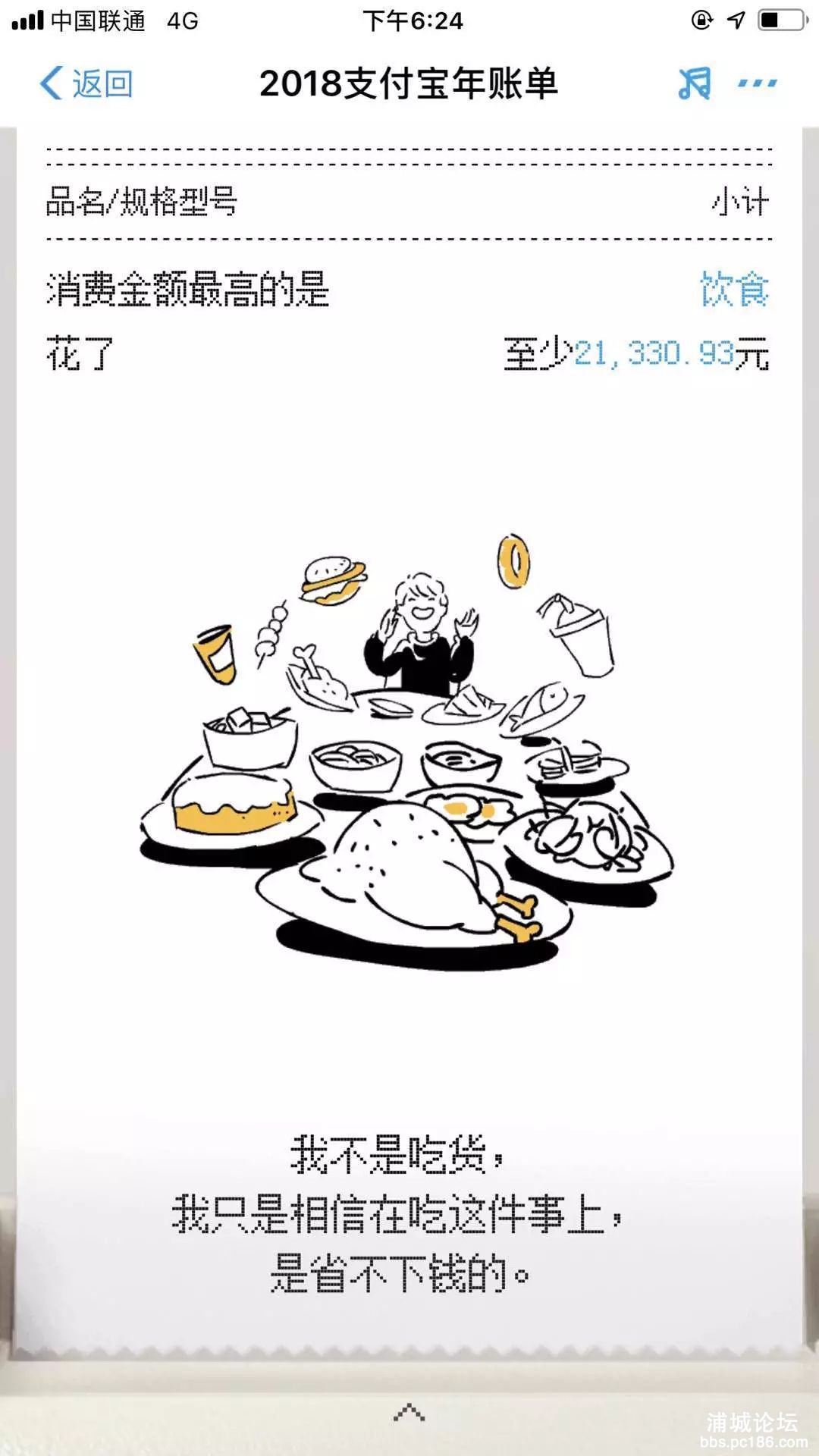Screen dimensions: 819x1456
Task: Tap the up arrow for next page
Action: pyautogui.click(x=409, y=1412)
